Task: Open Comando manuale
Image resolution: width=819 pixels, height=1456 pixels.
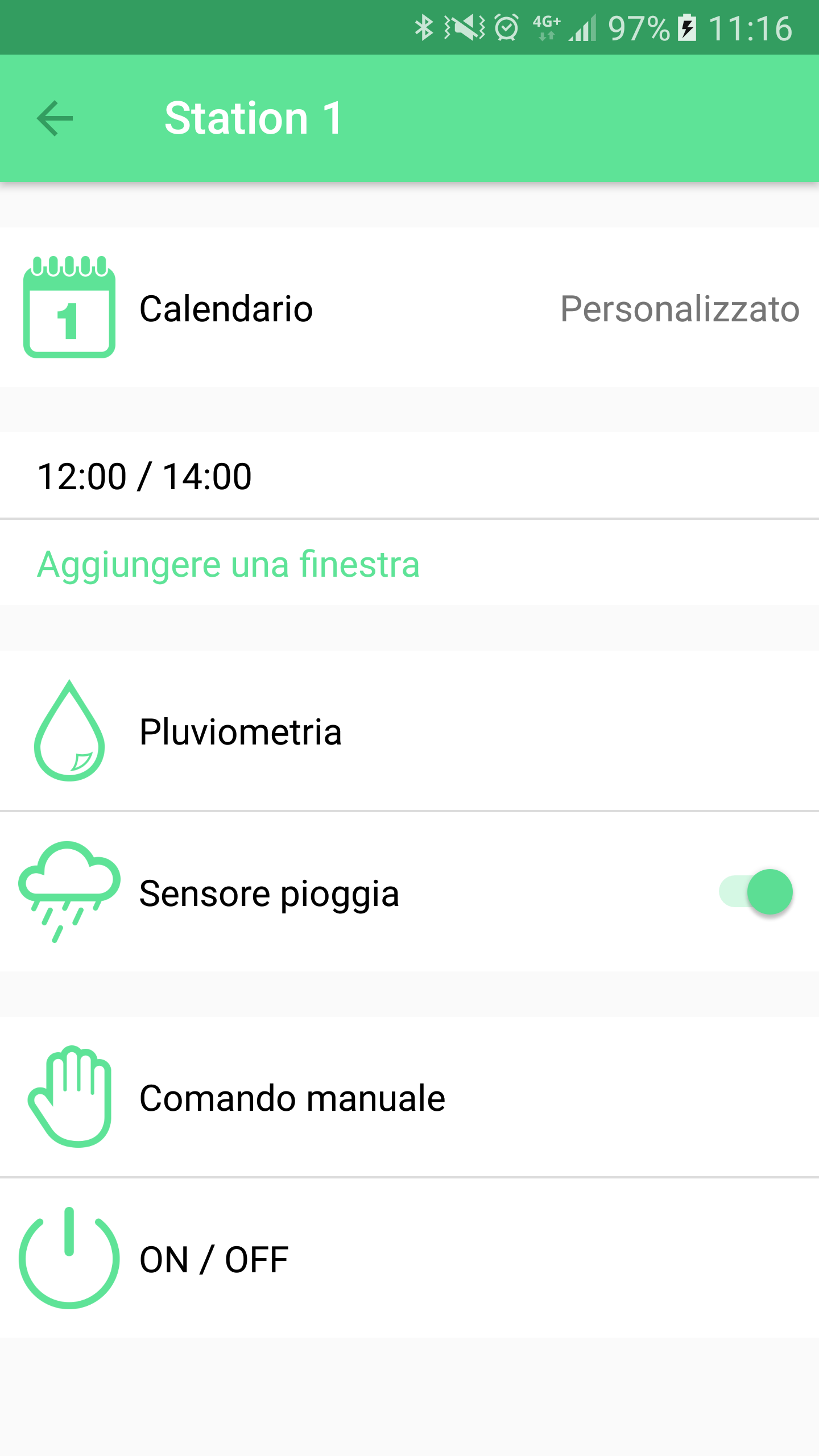Action: [x=409, y=1098]
